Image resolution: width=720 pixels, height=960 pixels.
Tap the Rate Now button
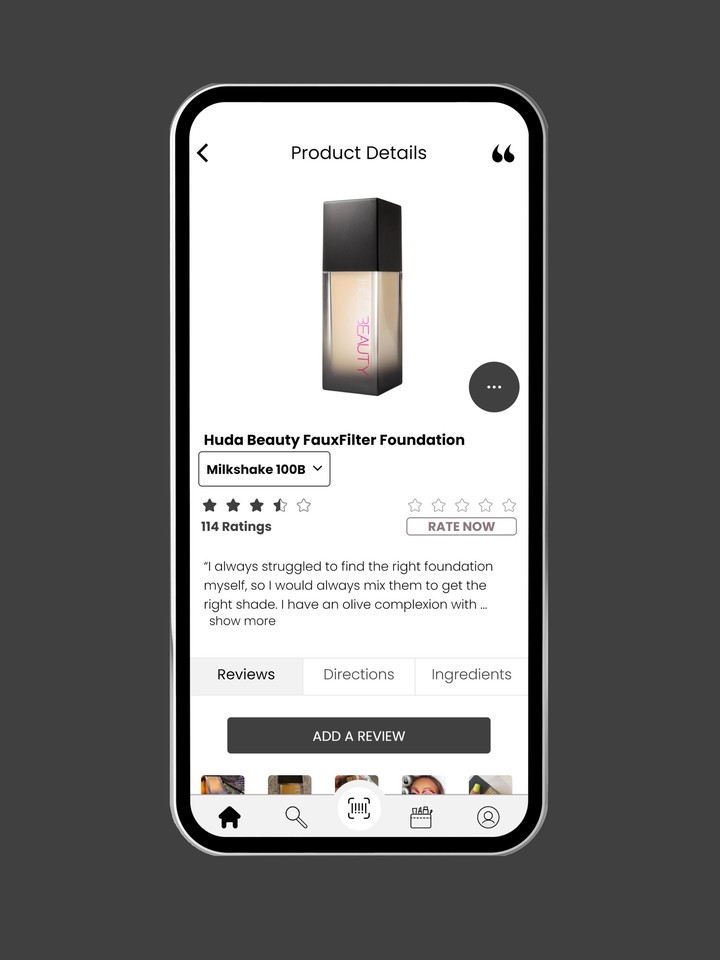click(x=461, y=526)
